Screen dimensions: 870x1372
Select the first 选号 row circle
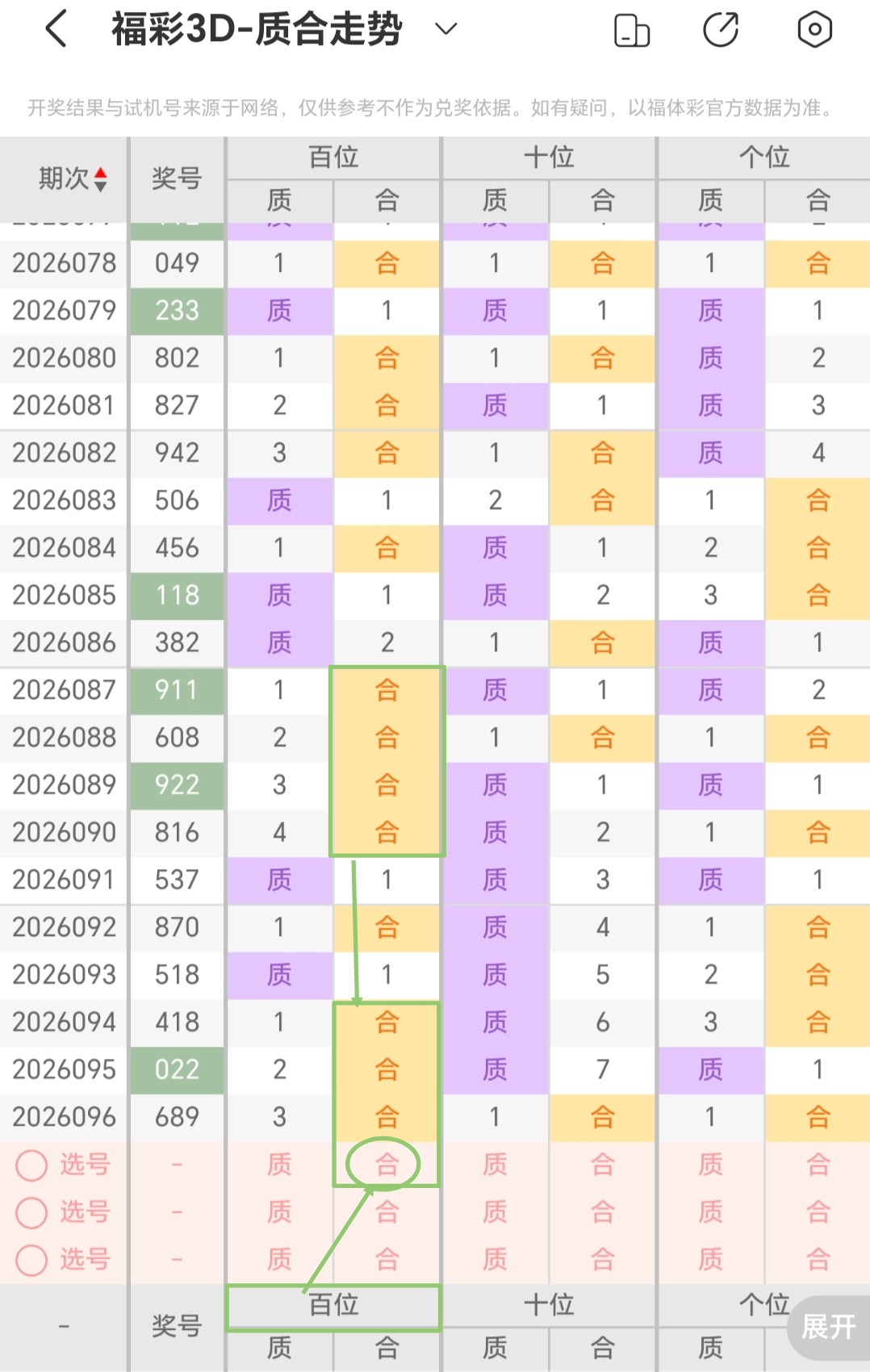coord(32,1165)
